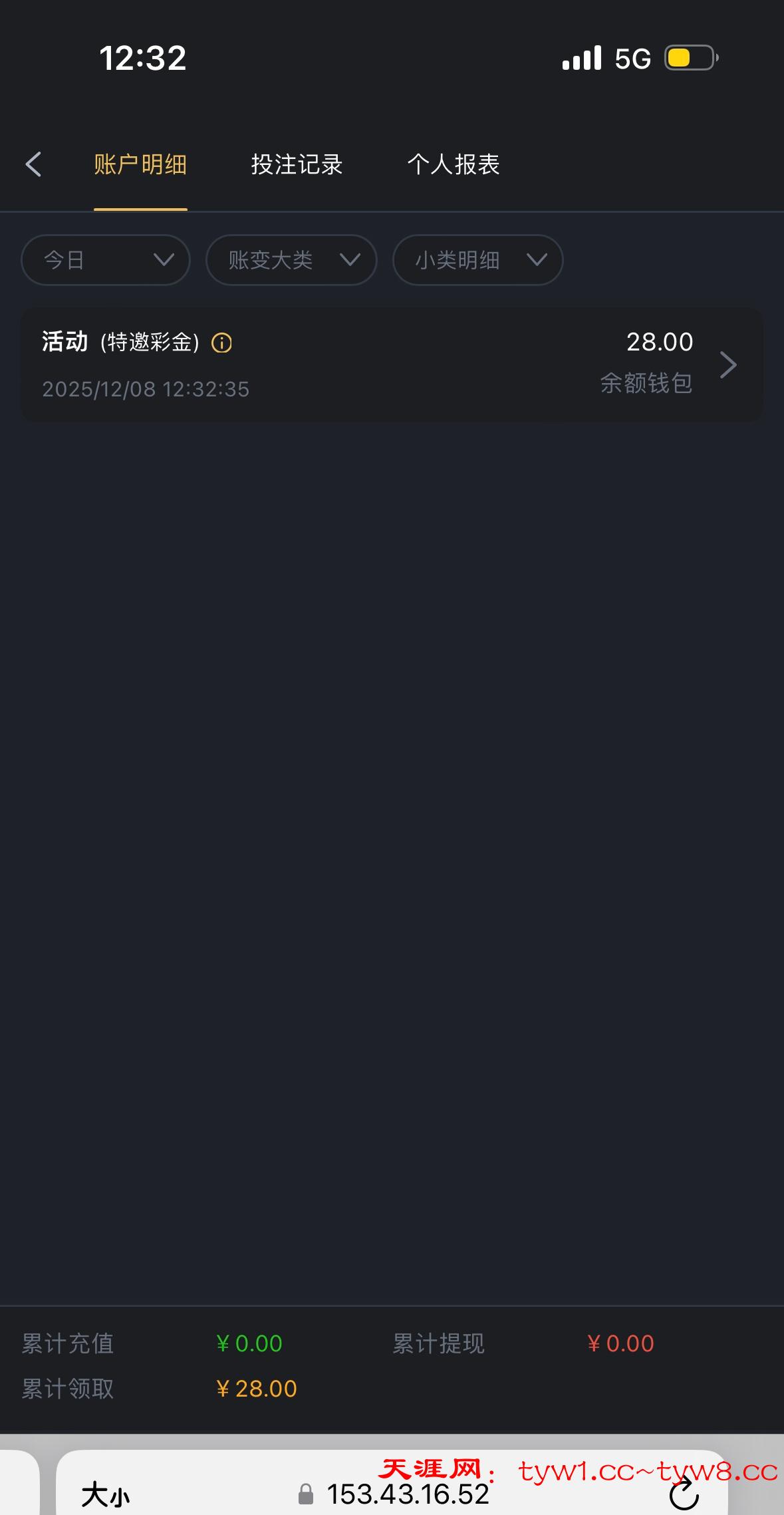Expand the 小类明细 filter dropdown
The image size is (784, 1515).
pyautogui.click(x=477, y=260)
